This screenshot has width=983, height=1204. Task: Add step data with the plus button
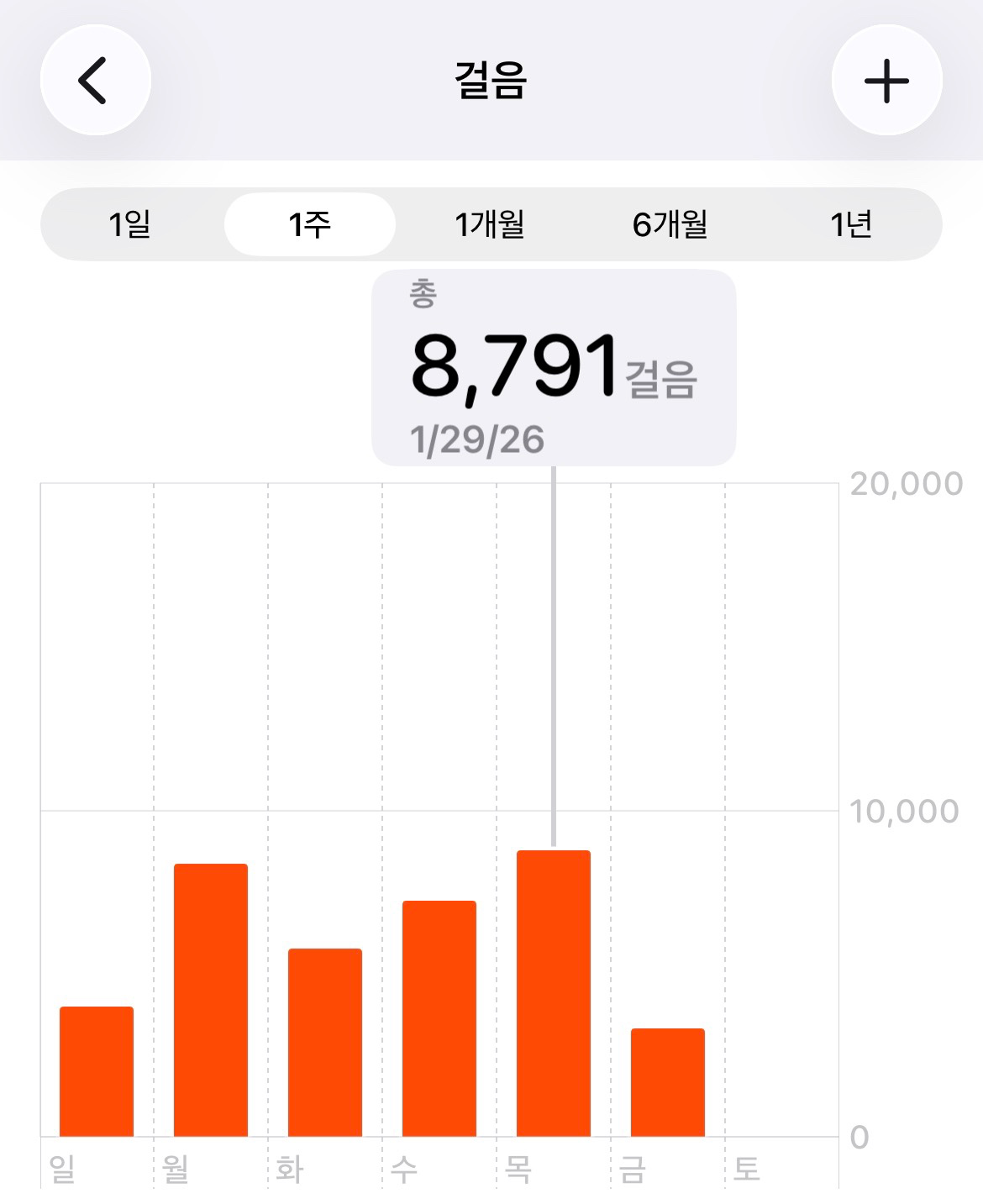886,81
